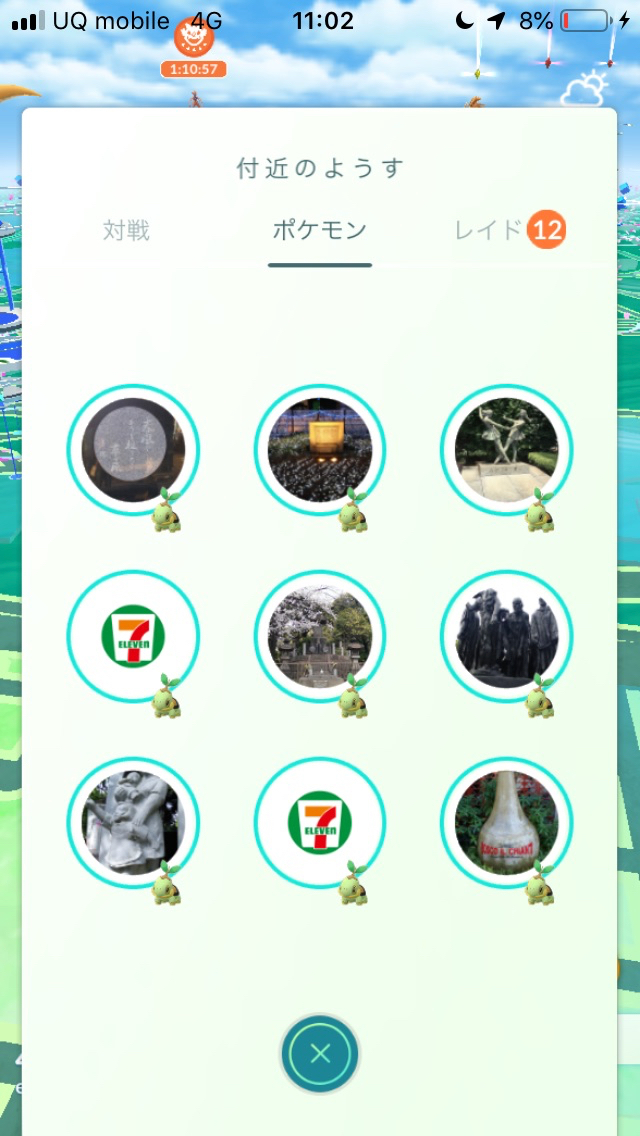
Task: Open the dancing figures statue PokéStop
Action: [506, 450]
